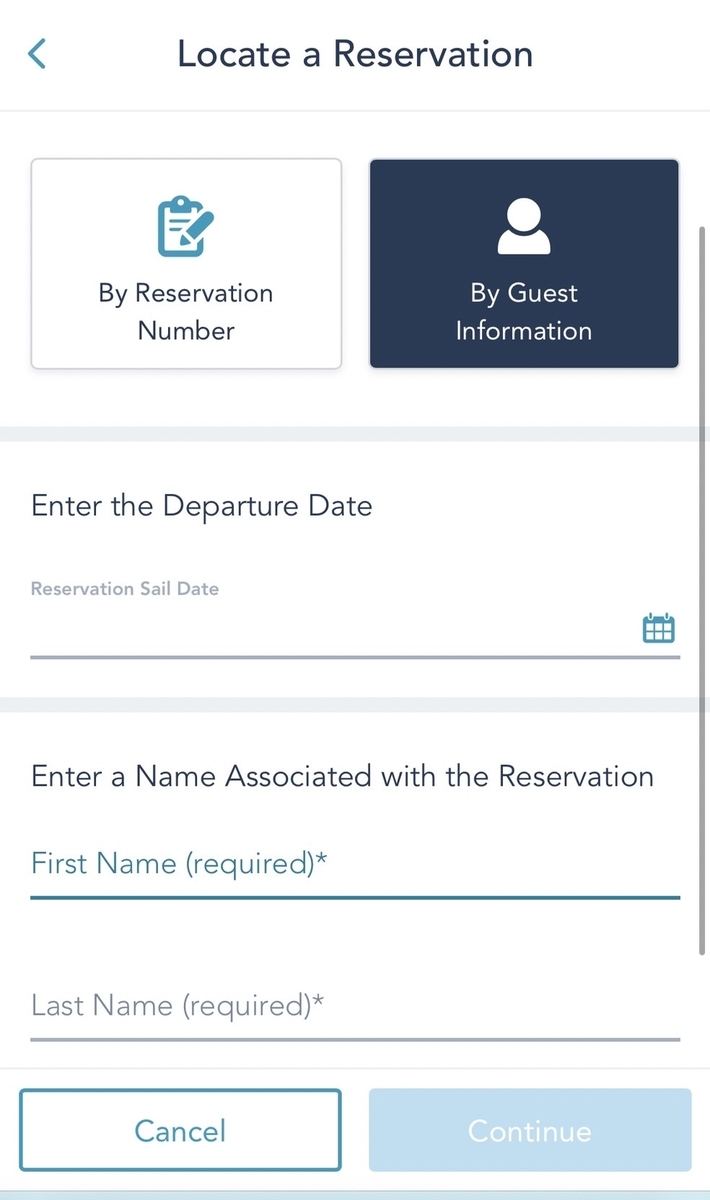Focus the Last Name field
This screenshot has height=1200, width=710.
tap(355, 1005)
